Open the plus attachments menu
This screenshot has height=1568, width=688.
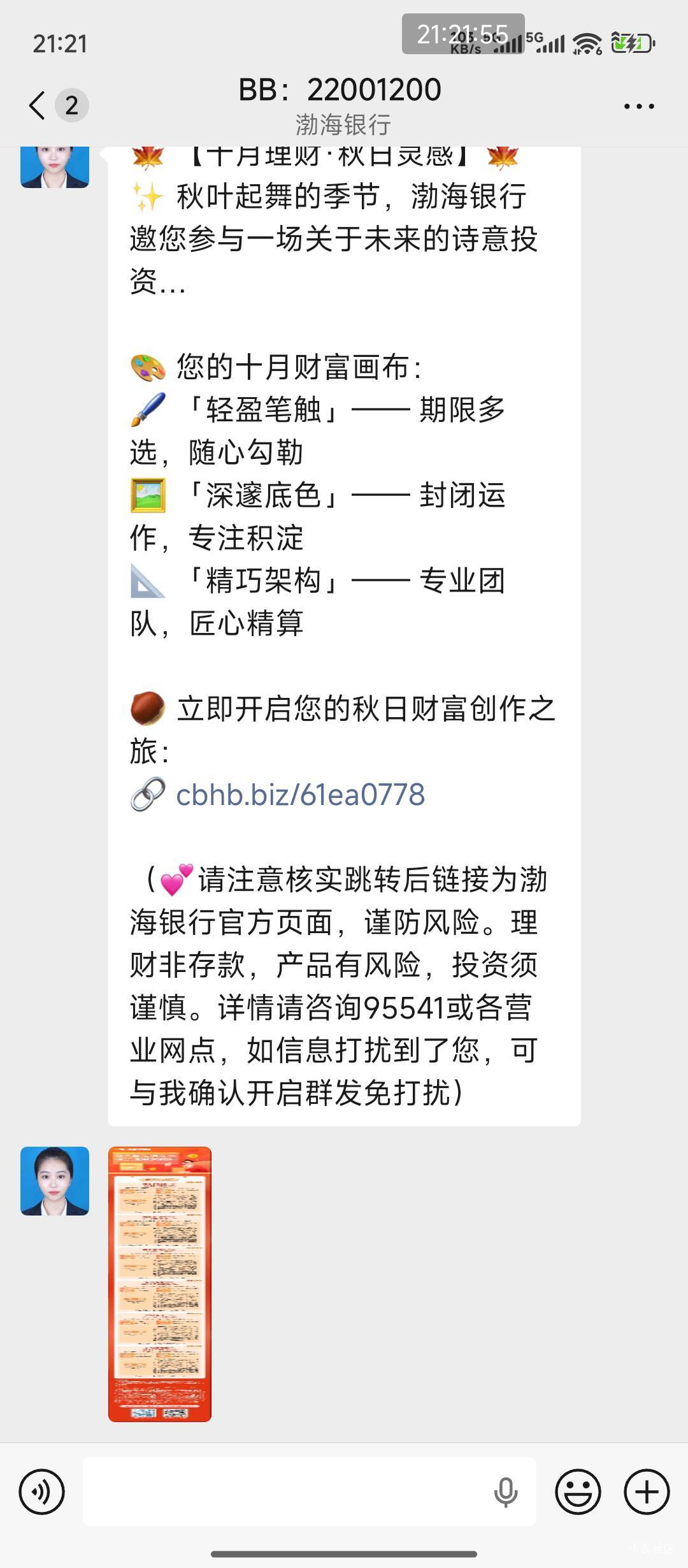pos(647,1492)
